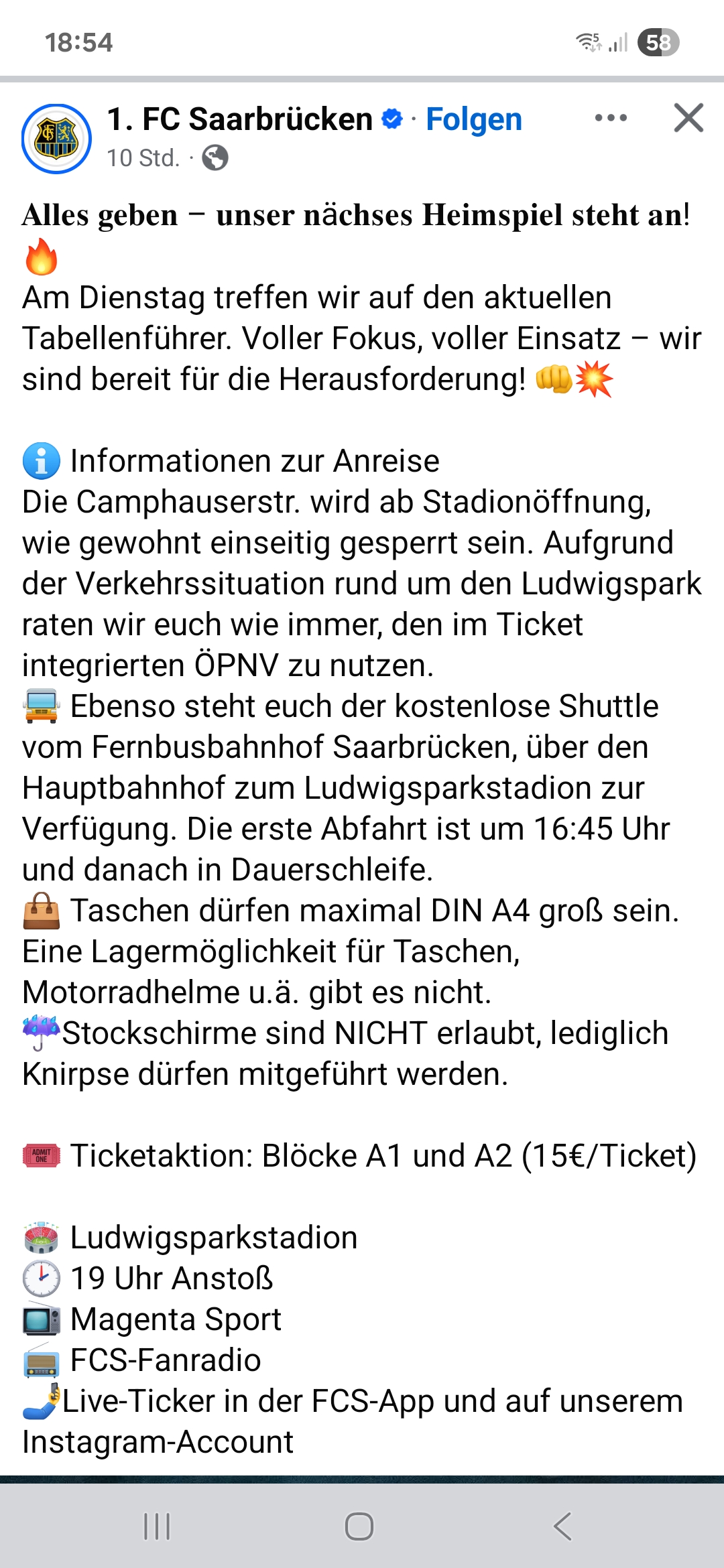Tap the system back button
The width and height of the screenshot is (724, 1568).
click(x=562, y=1526)
